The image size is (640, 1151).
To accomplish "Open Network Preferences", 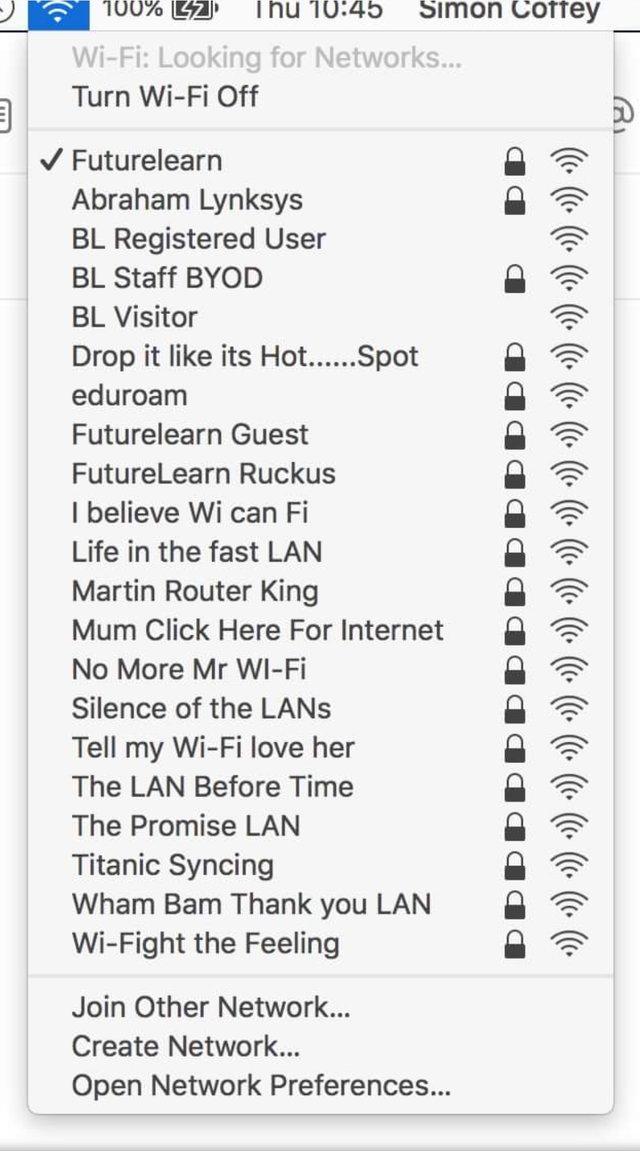I will tap(320, 1085).
